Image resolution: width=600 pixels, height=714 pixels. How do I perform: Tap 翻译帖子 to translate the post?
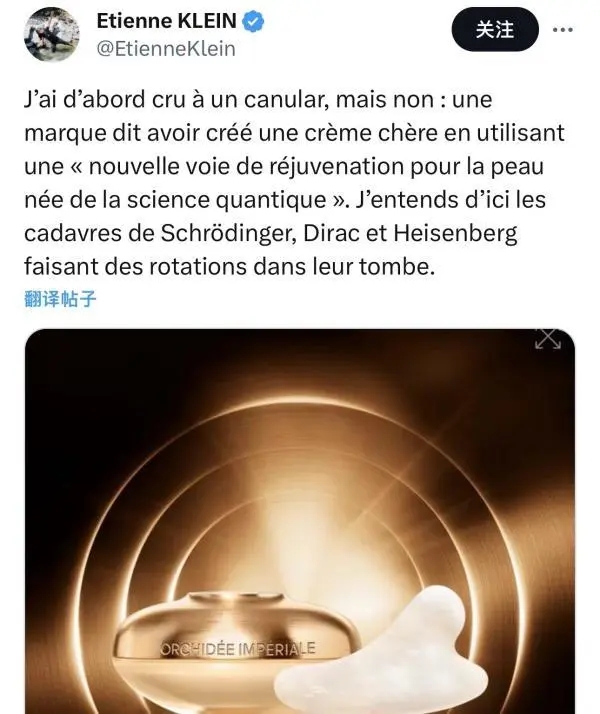tap(59, 298)
